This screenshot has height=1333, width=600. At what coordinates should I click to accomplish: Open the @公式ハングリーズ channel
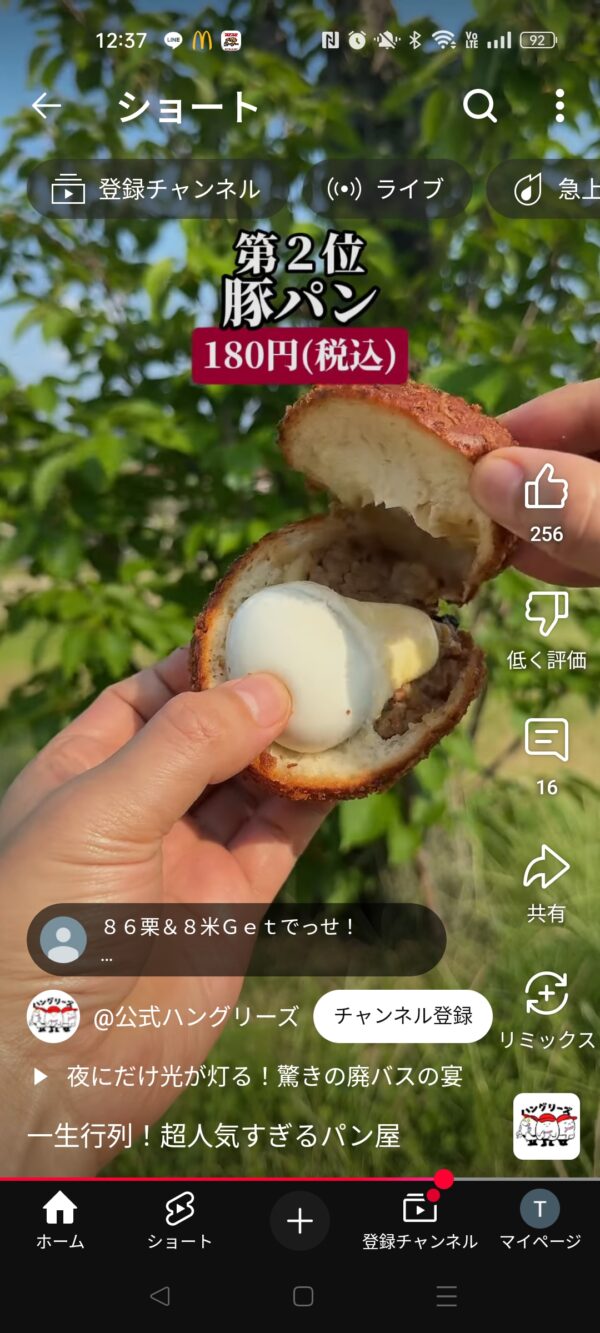195,1017
